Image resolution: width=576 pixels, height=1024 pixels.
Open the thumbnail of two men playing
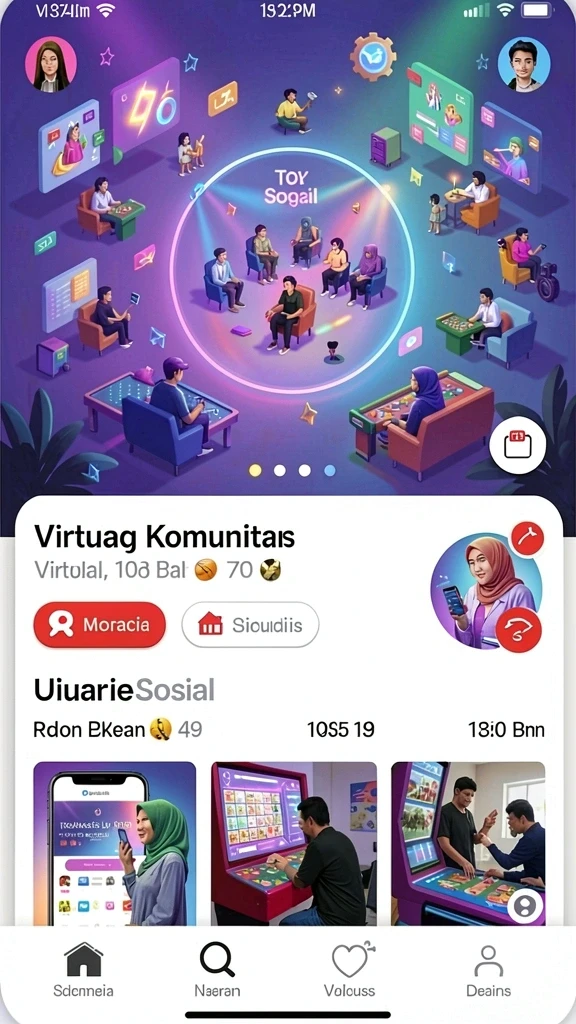click(468, 844)
